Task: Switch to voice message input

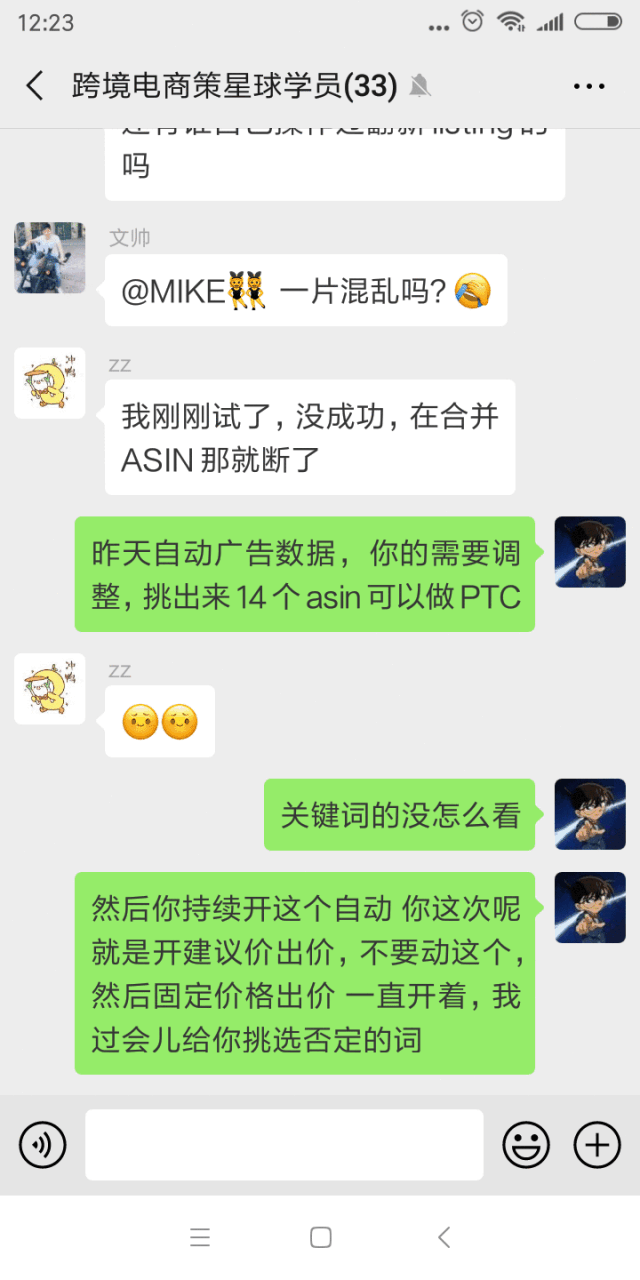Action: click(x=42, y=1144)
